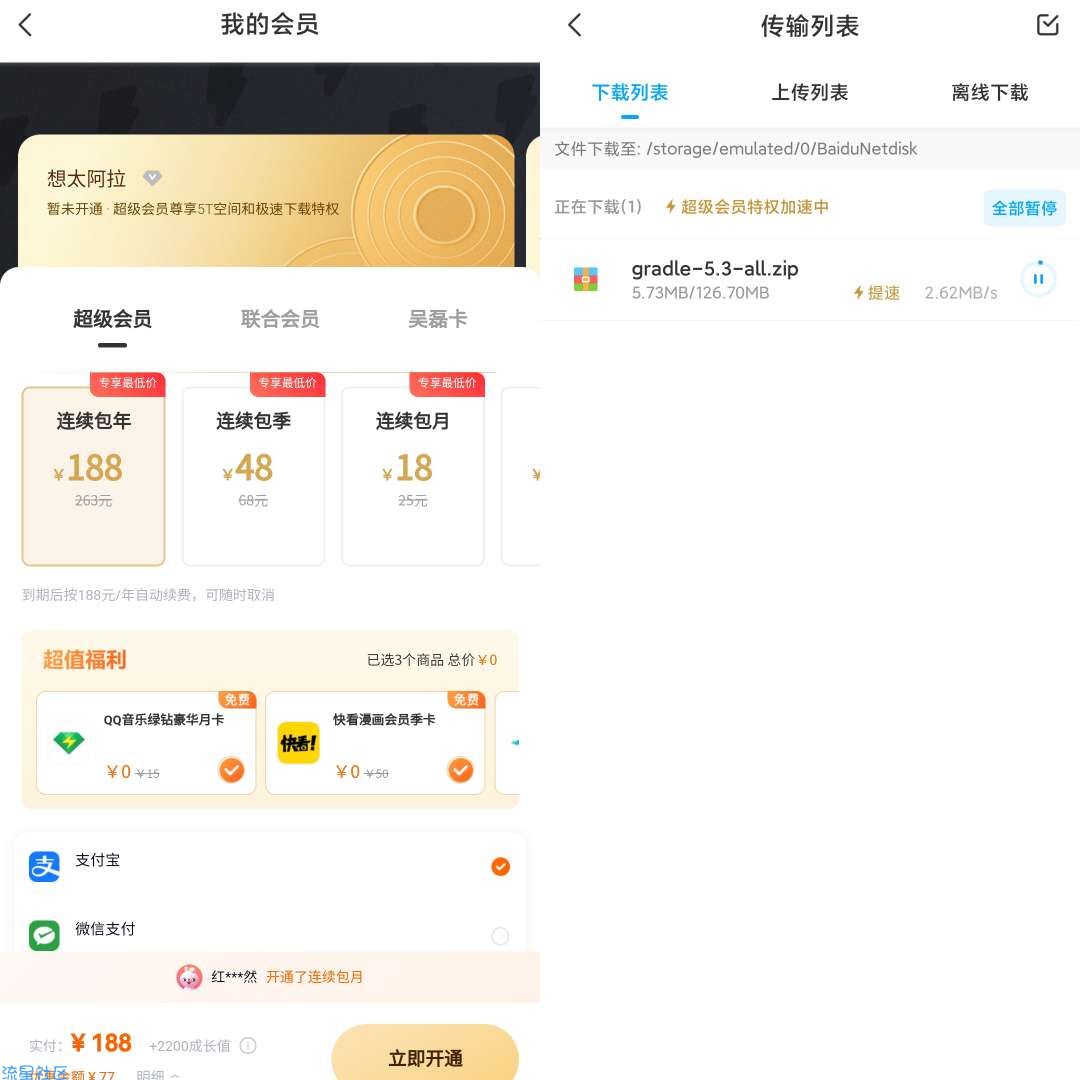Pause all downloads with 全部暂停

click(x=1023, y=208)
